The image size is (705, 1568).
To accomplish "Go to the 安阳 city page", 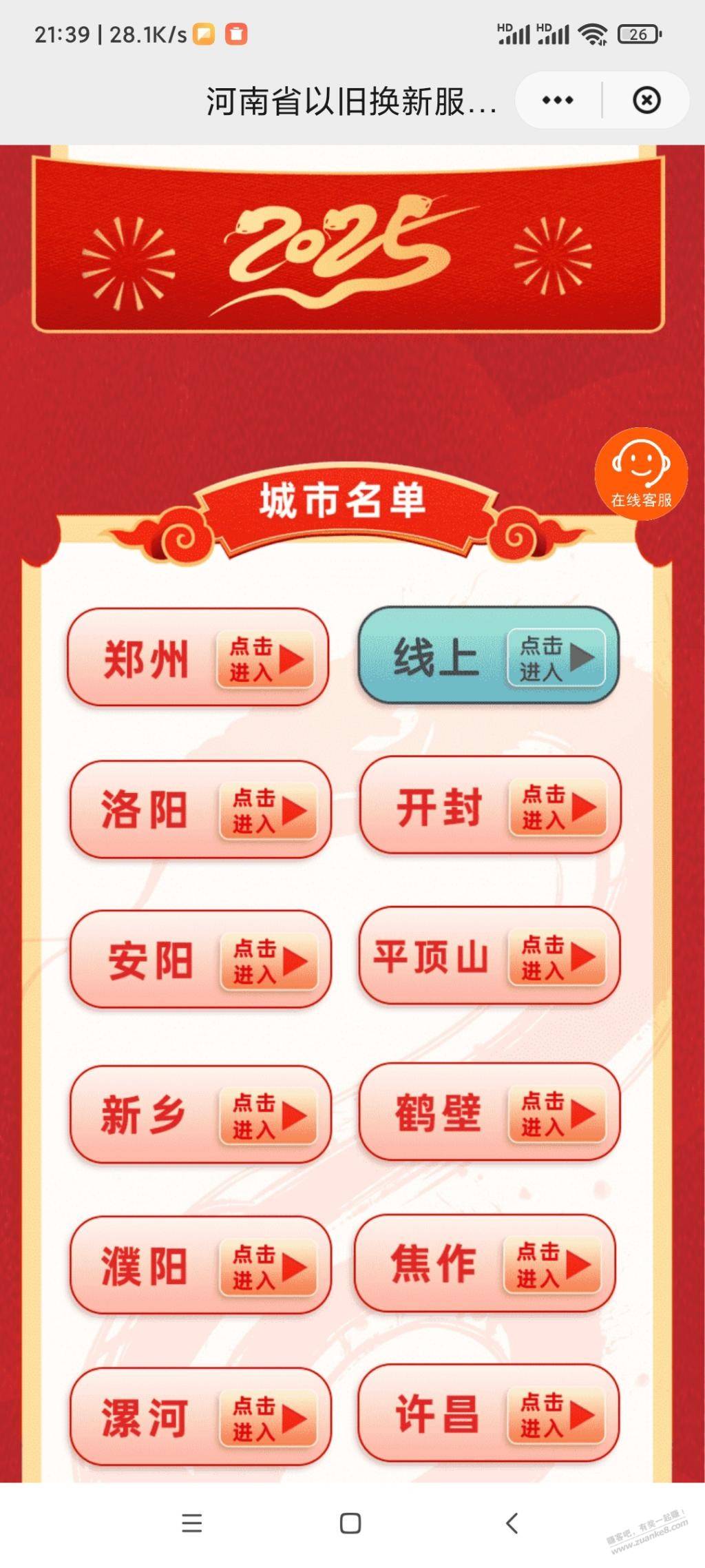I will pos(200,959).
